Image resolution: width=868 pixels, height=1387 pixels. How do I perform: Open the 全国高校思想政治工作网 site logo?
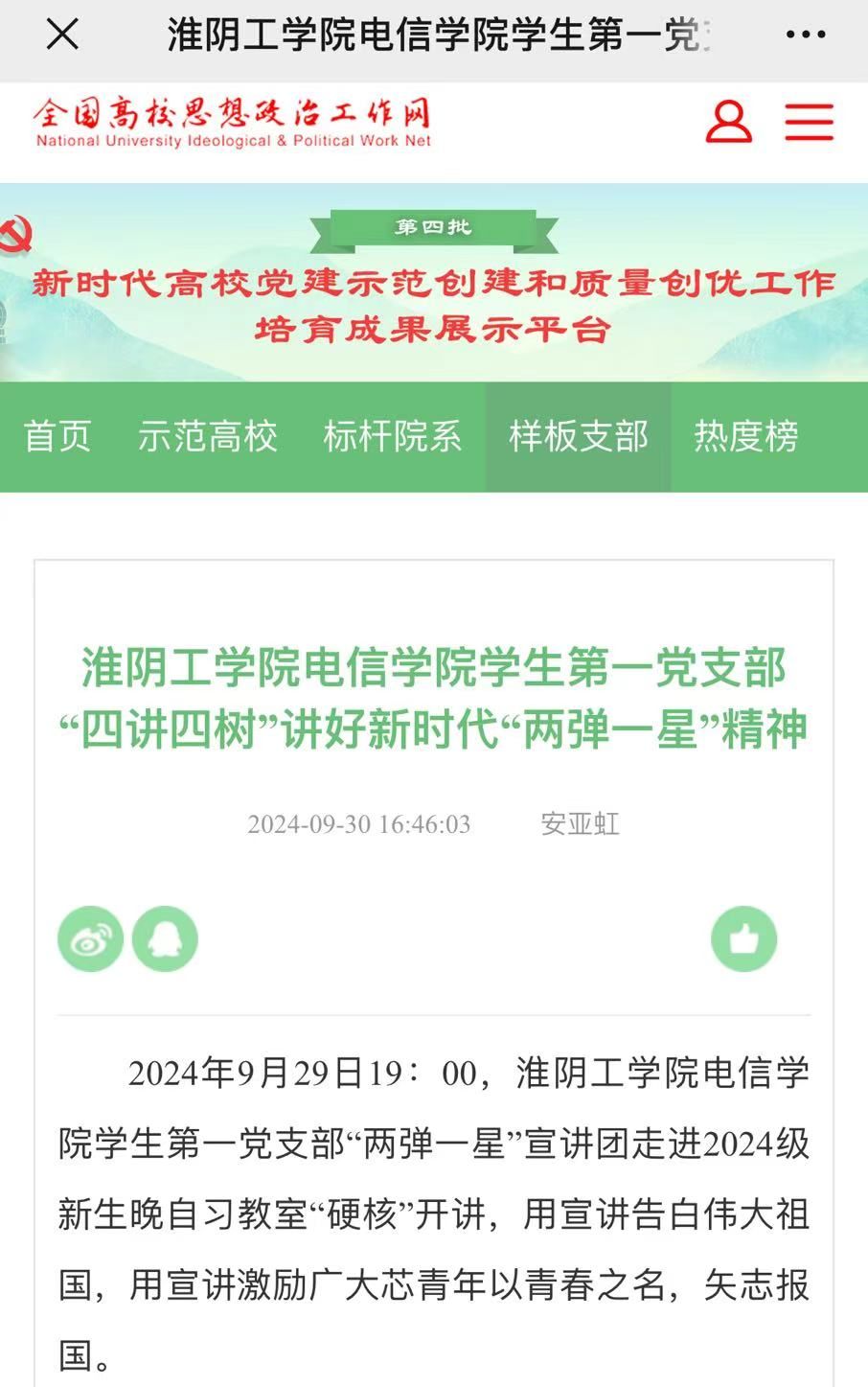click(x=233, y=123)
